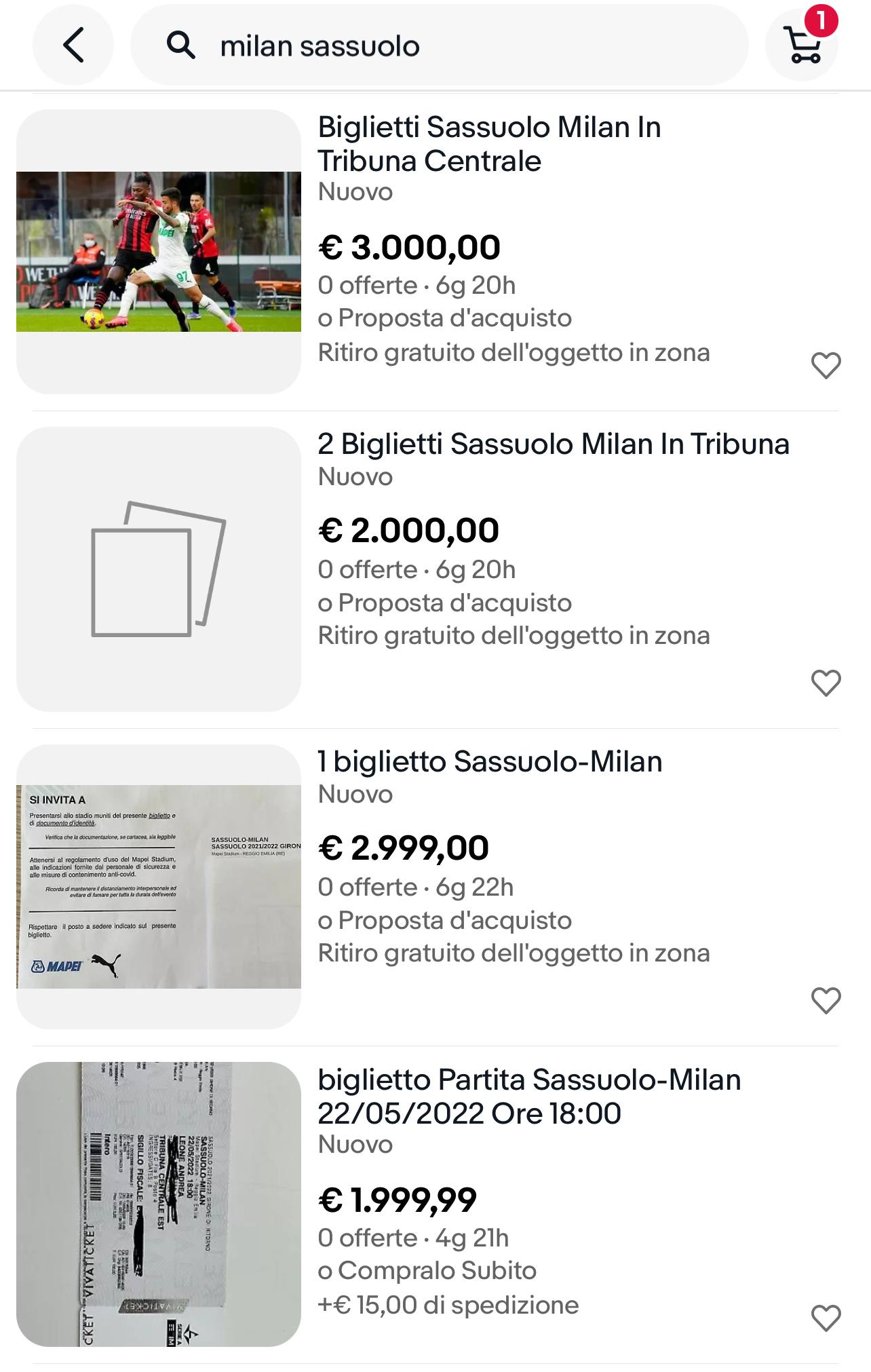Open the 22/05/2022 Ore 18:00 ticket listing
The image size is (871, 1372).
point(529,1096)
